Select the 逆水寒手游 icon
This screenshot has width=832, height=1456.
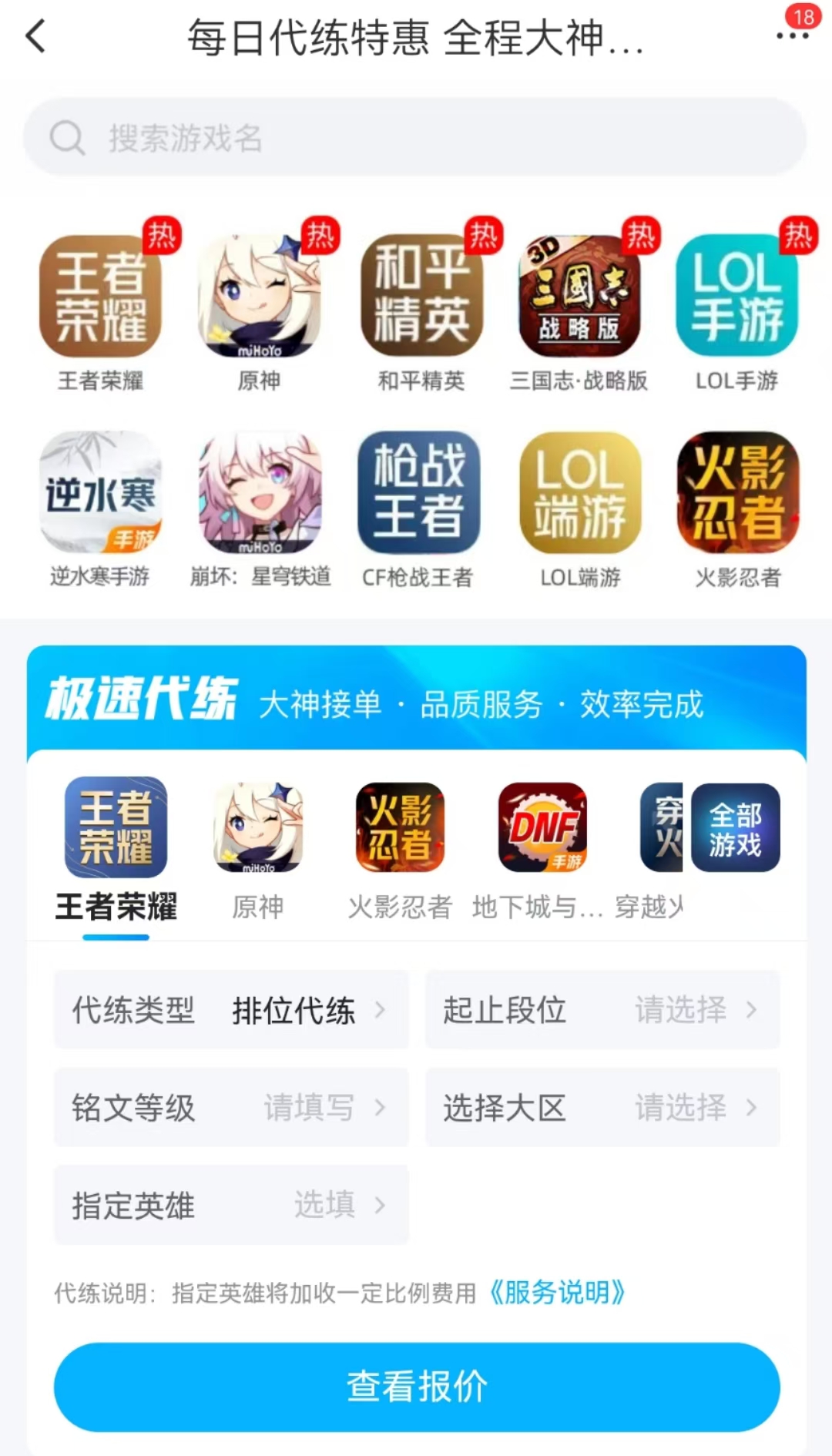tap(101, 497)
